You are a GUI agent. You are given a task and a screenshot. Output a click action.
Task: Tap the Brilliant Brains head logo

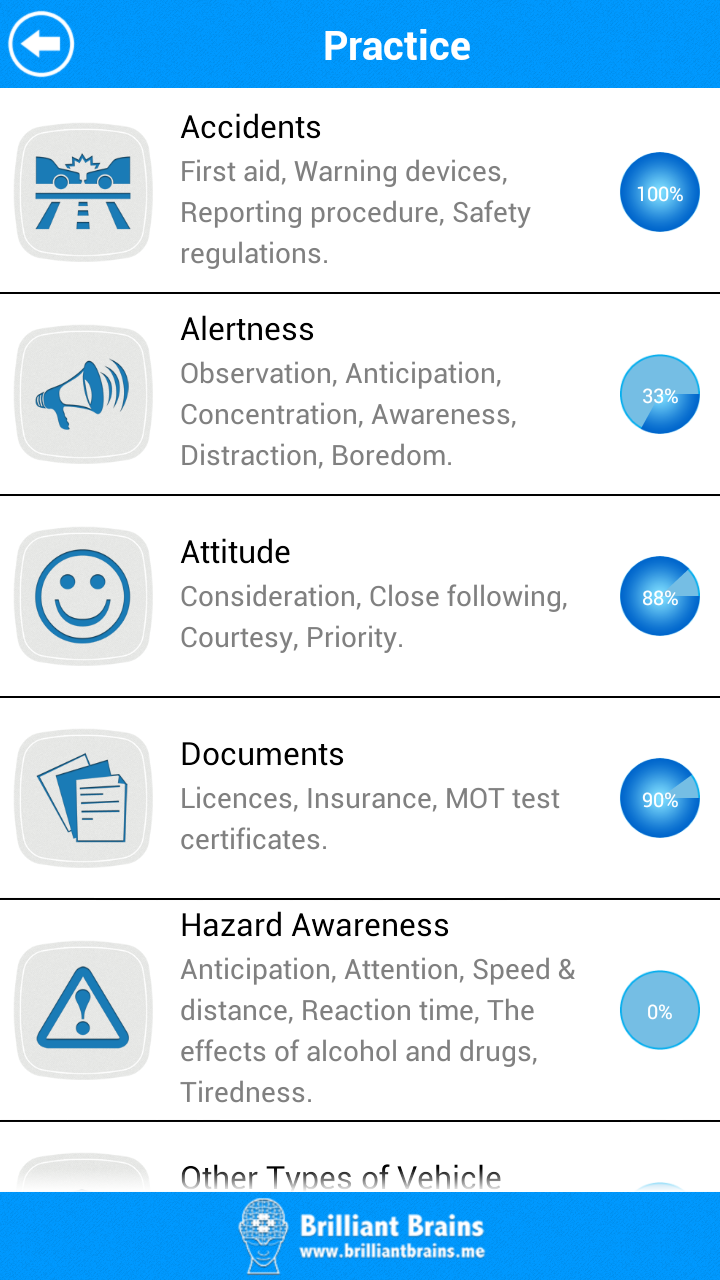pos(262,1234)
